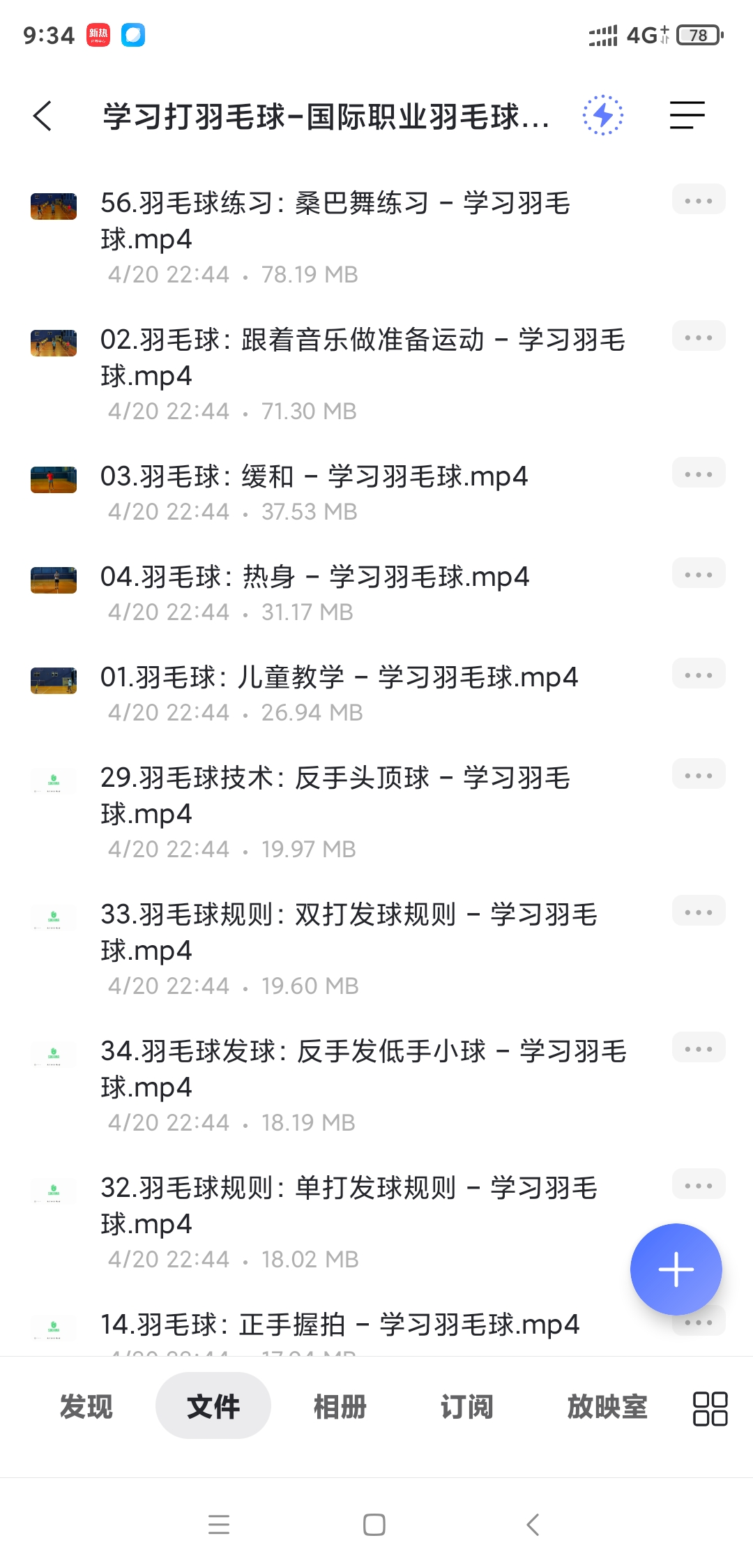Go to the 相册 tab
The height and width of the screenshot is (1568, 753).
[340, 1406]
